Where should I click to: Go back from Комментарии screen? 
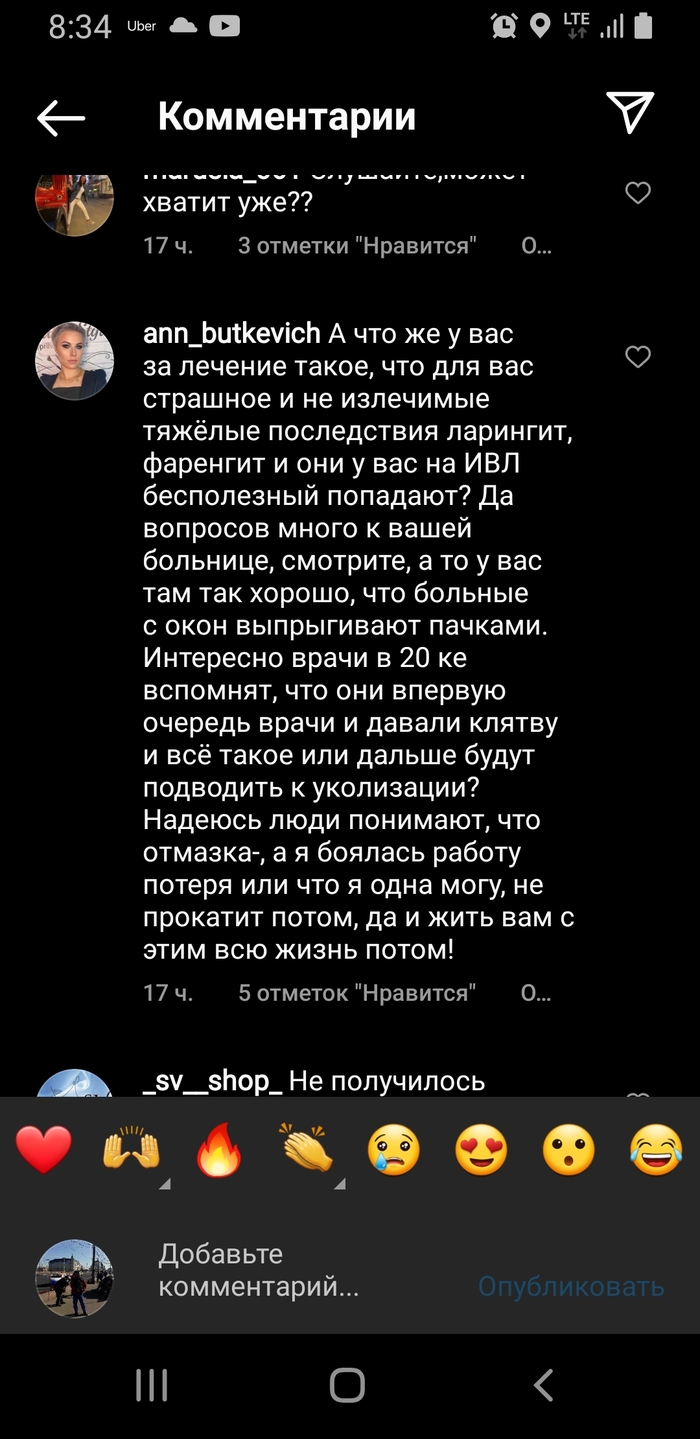point(61,118)
